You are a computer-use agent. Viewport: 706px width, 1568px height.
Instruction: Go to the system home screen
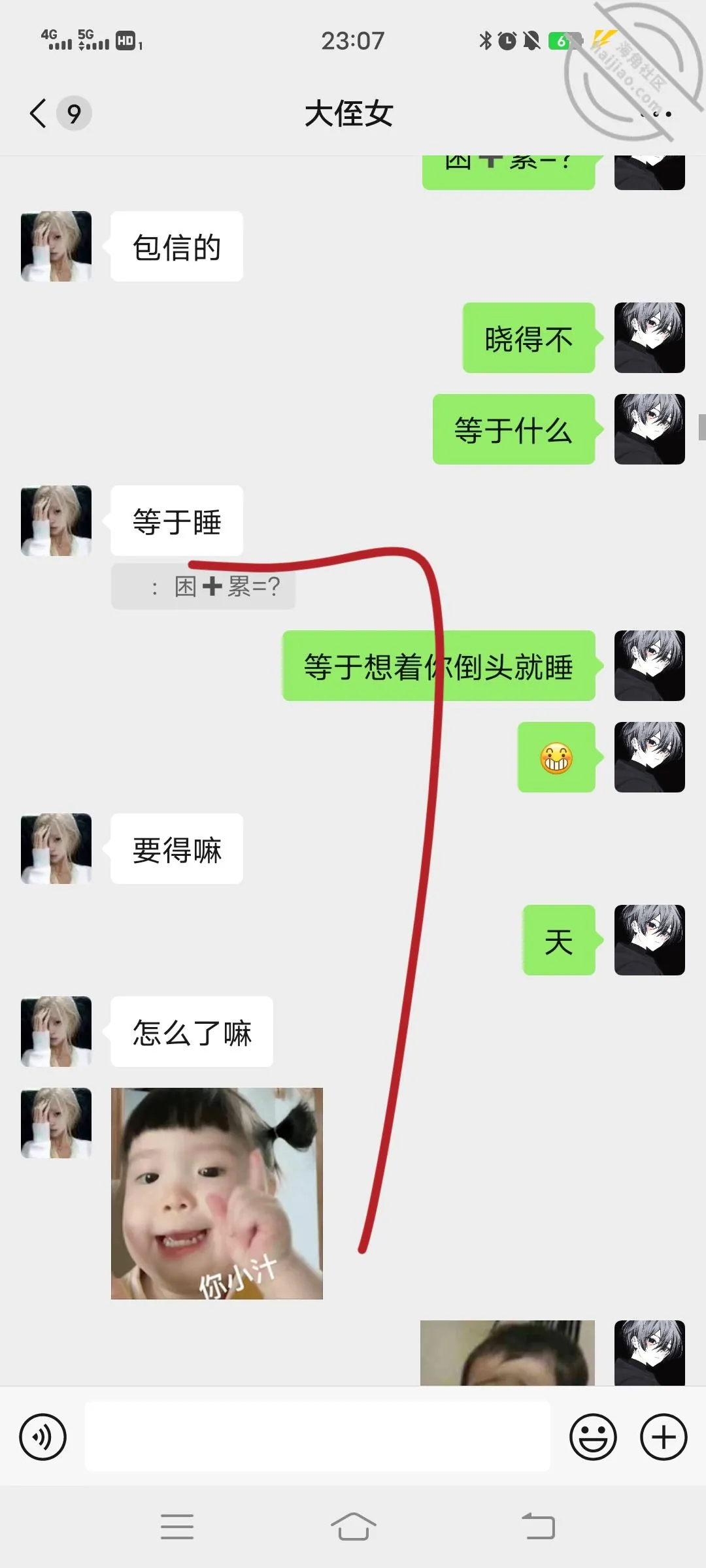(353, 1527)
